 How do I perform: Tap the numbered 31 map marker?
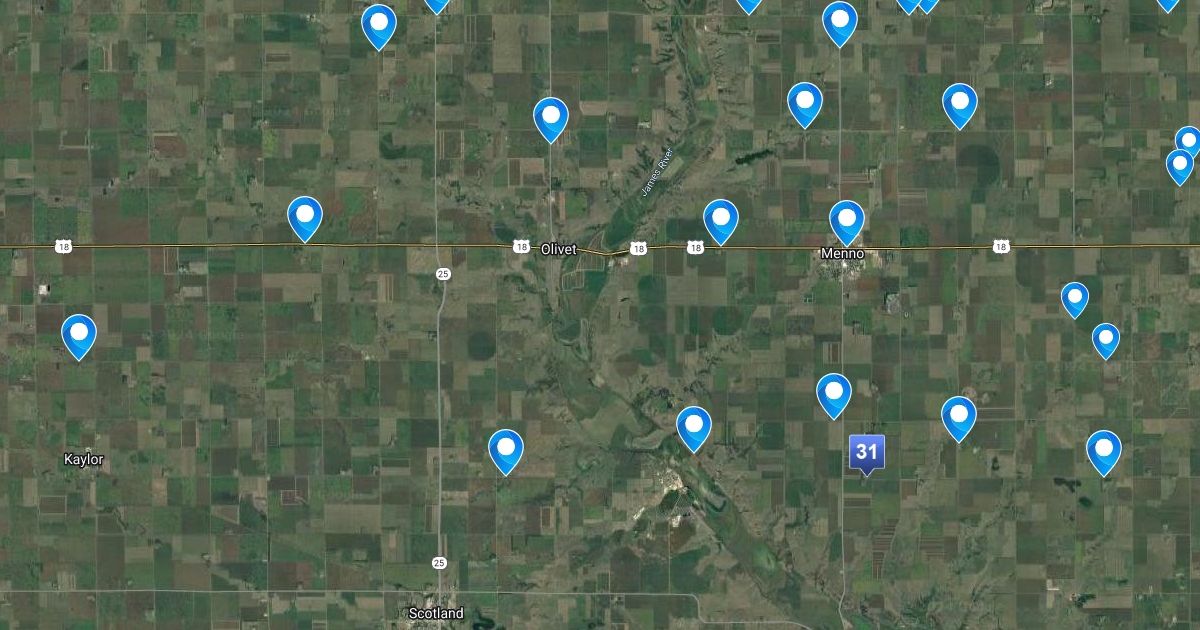[866, 452]
